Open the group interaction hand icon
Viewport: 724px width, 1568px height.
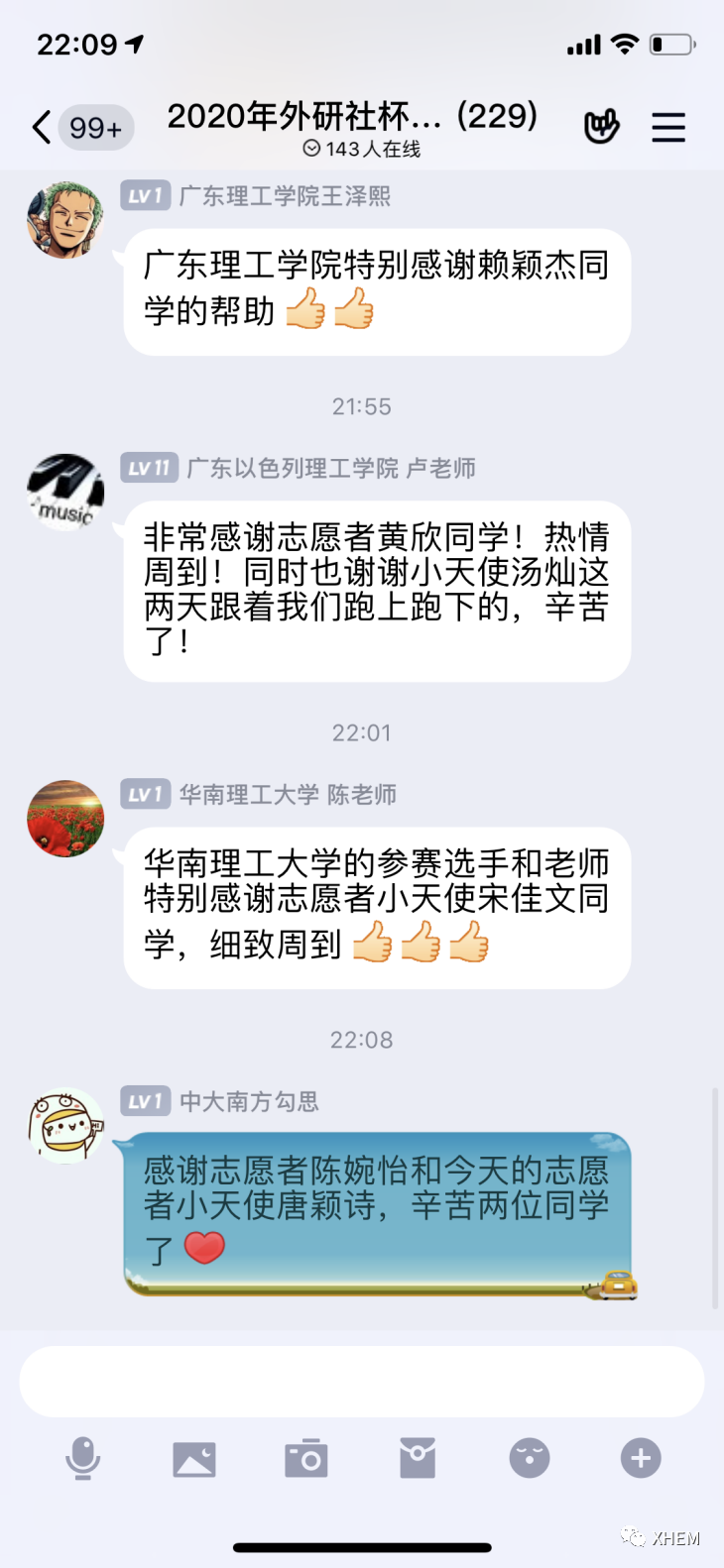(601, 127)
